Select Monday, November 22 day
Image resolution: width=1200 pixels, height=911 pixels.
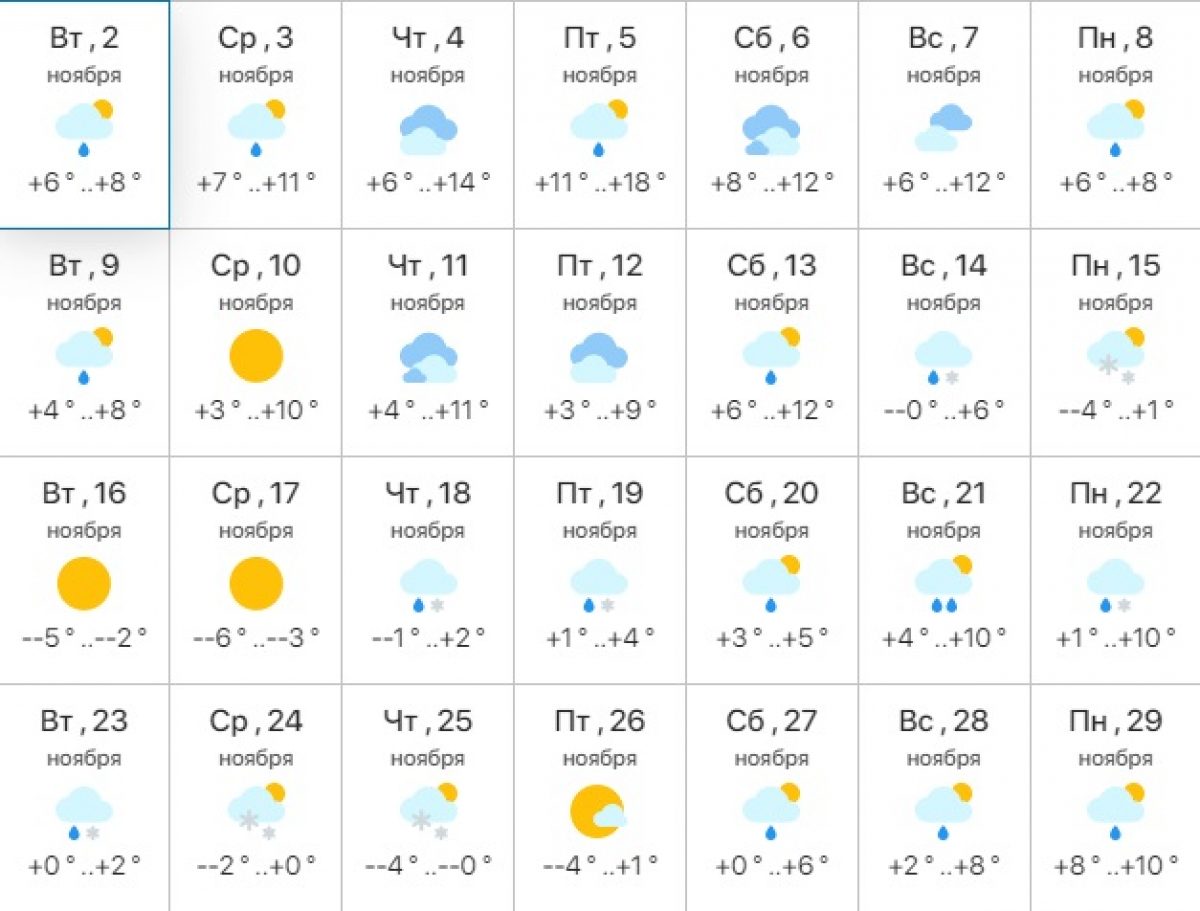click(x=1116, y=570)
